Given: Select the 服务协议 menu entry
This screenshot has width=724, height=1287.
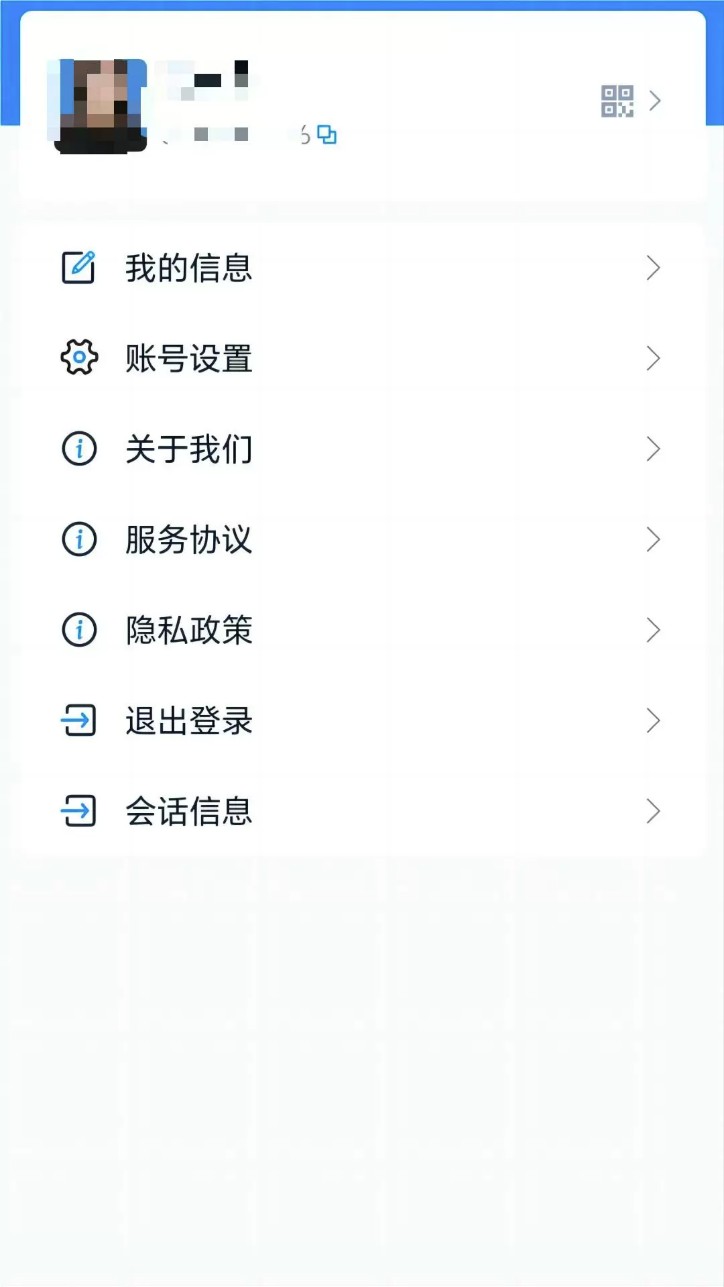Looking at the screenshot, I should point(190,539).
